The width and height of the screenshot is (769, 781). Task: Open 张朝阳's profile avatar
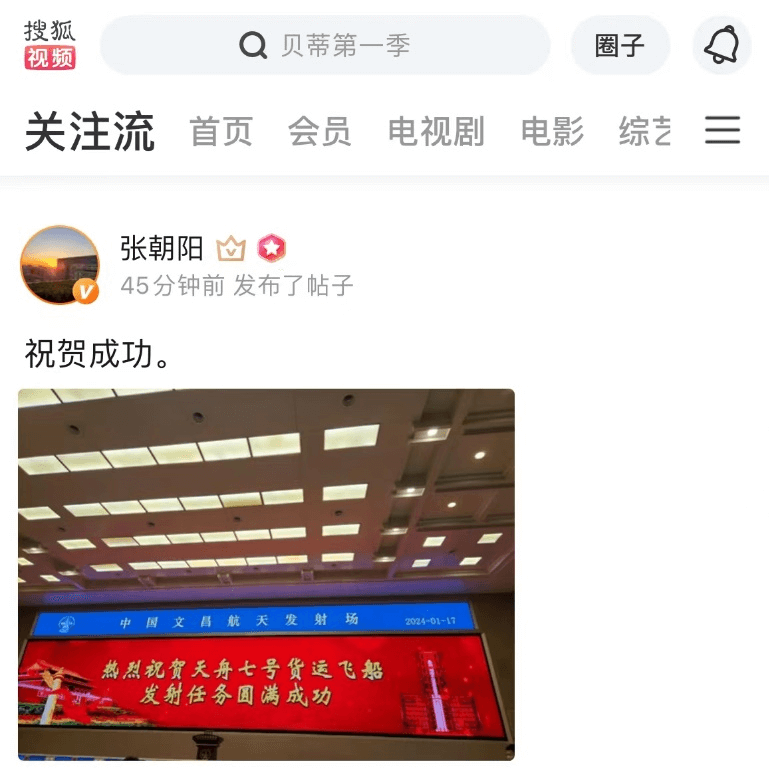click(60, 265)
